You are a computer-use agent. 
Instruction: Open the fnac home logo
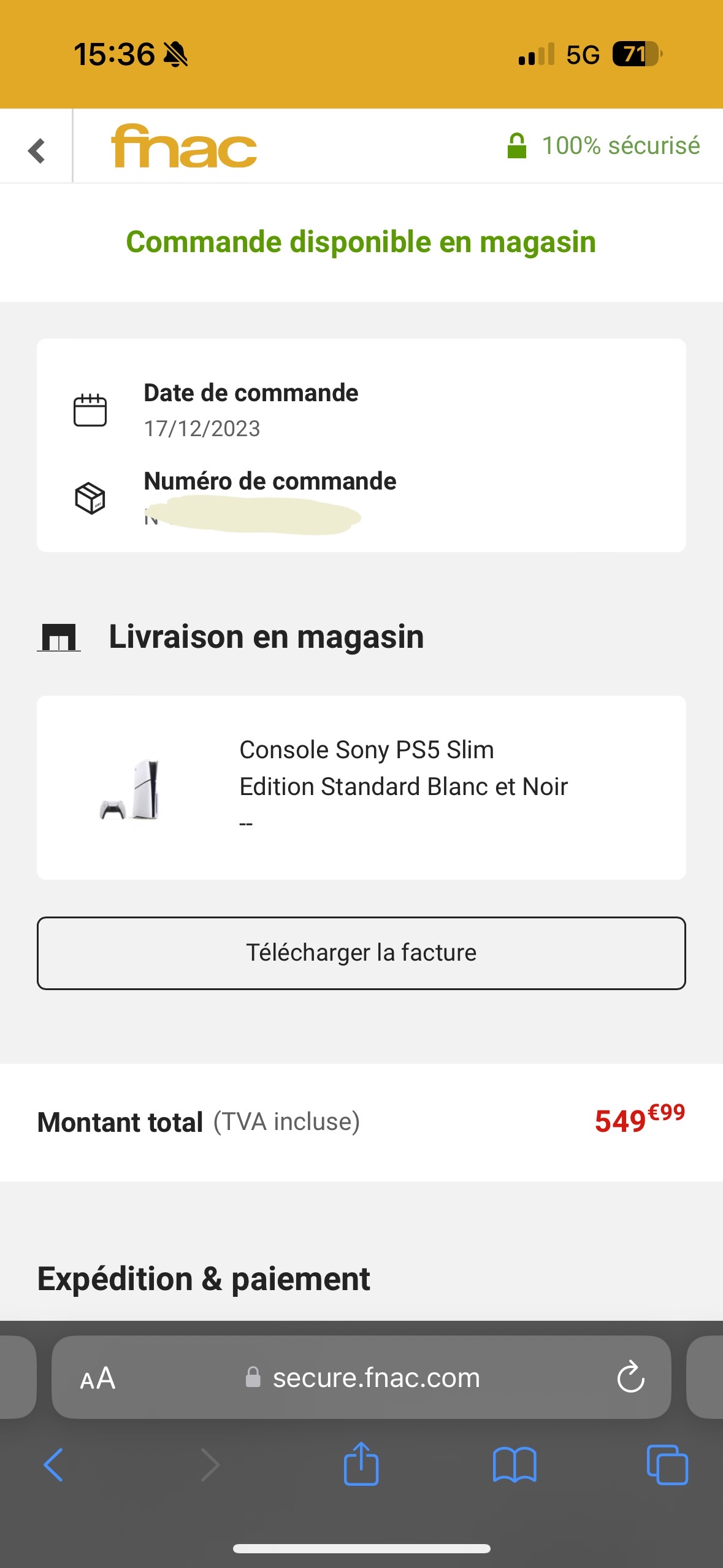pyautogui.click(x=184, y=147)
